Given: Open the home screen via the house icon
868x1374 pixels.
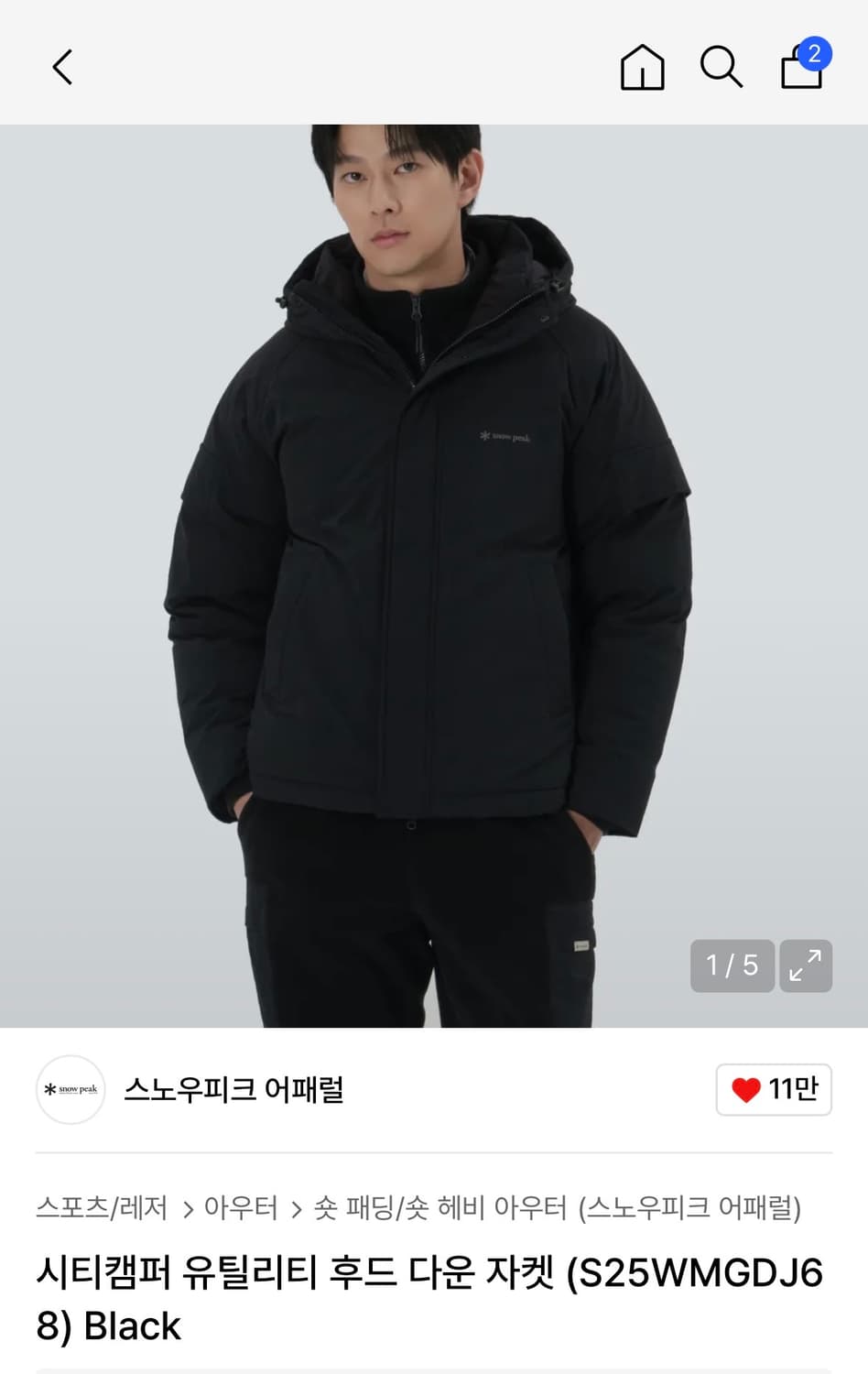Looking at the screenshot, I should tap(642, 67).
